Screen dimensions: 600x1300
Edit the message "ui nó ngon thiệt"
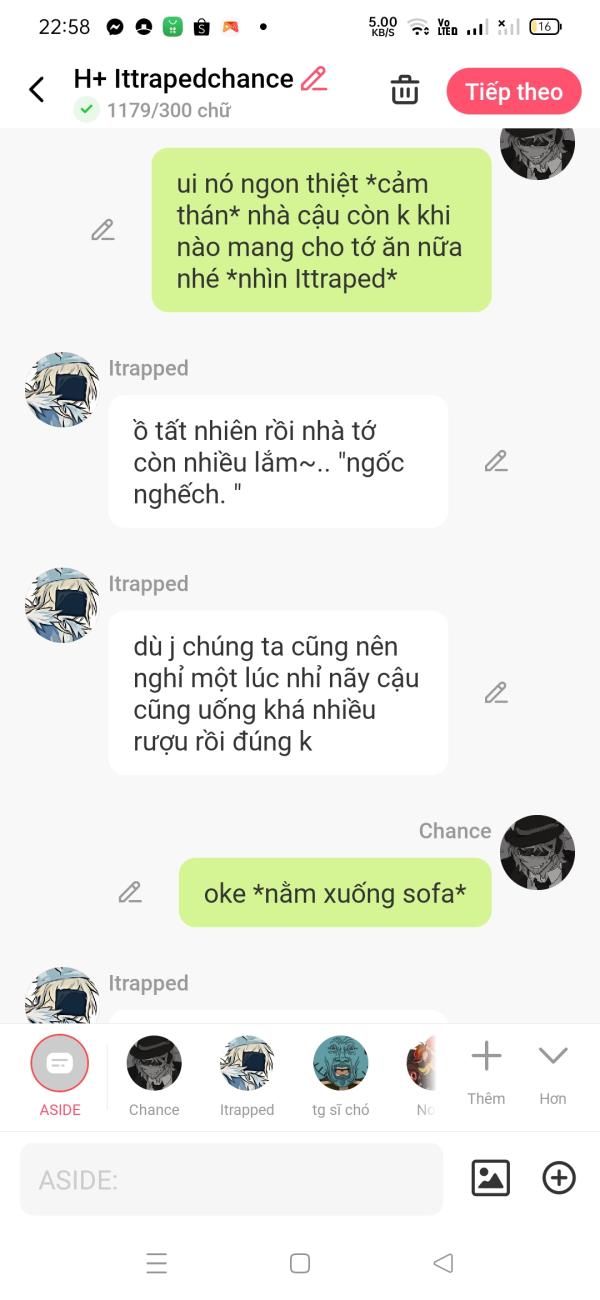(x=103, y=230)
